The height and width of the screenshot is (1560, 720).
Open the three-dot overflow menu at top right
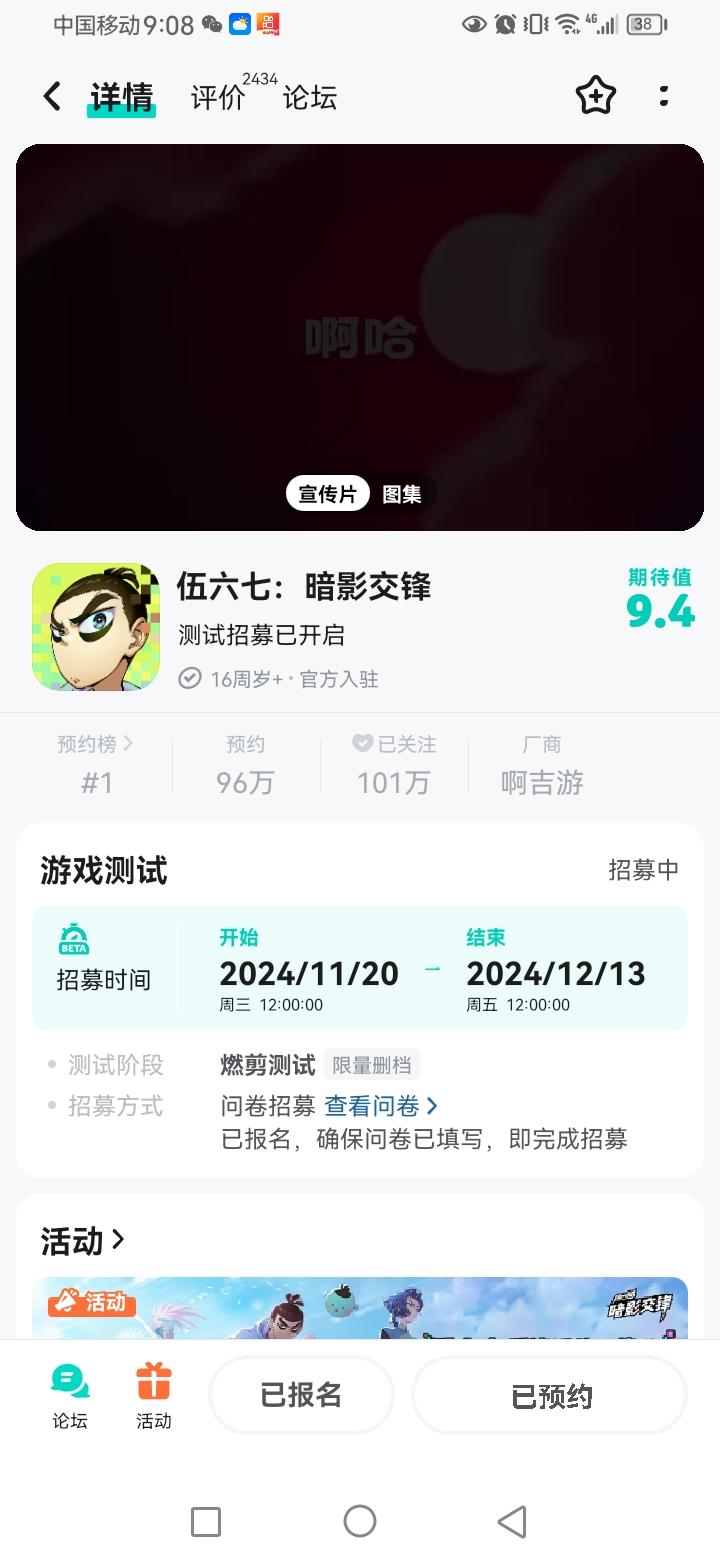[664, 96]
